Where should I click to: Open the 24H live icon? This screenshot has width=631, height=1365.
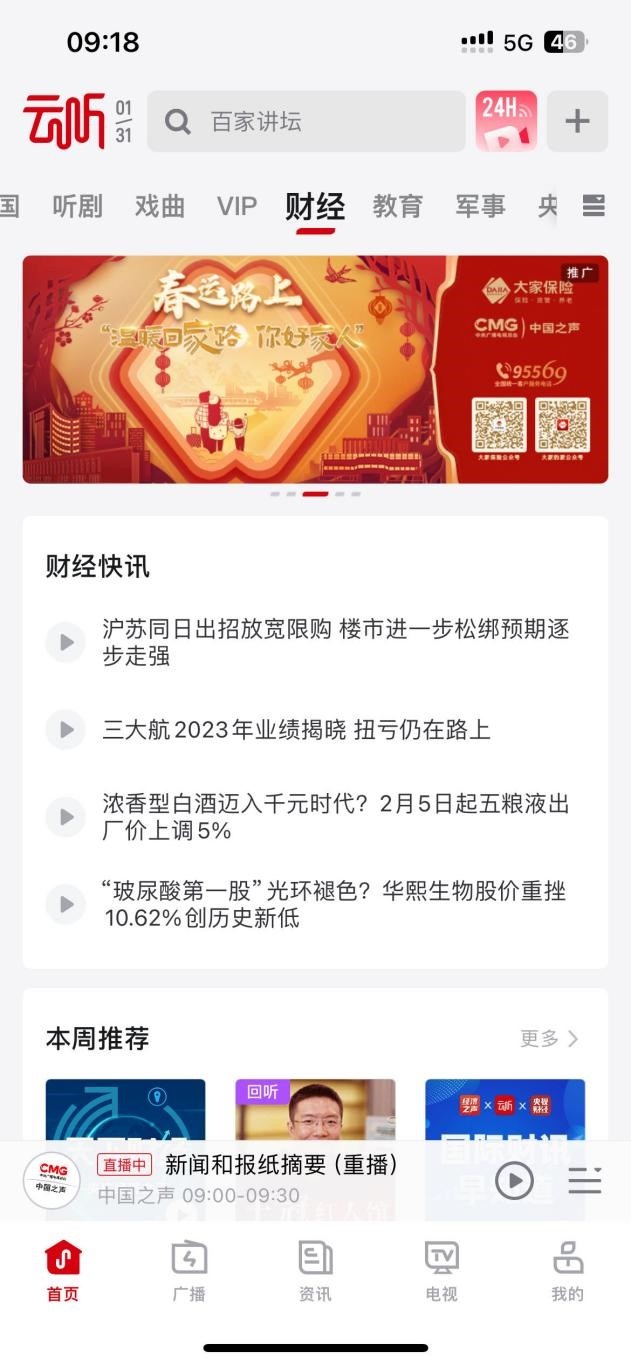(x=505, y=122)
